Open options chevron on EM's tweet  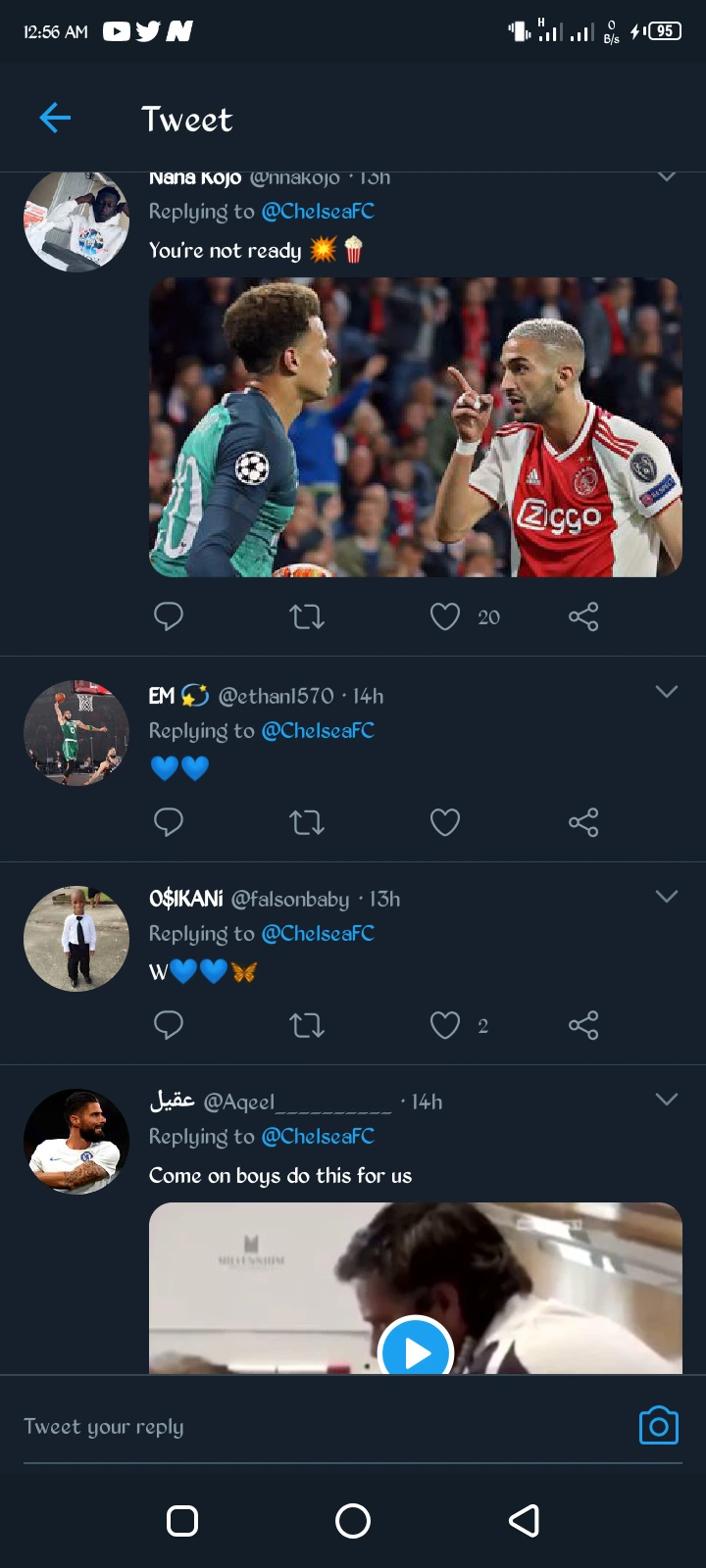click(667, 692)
